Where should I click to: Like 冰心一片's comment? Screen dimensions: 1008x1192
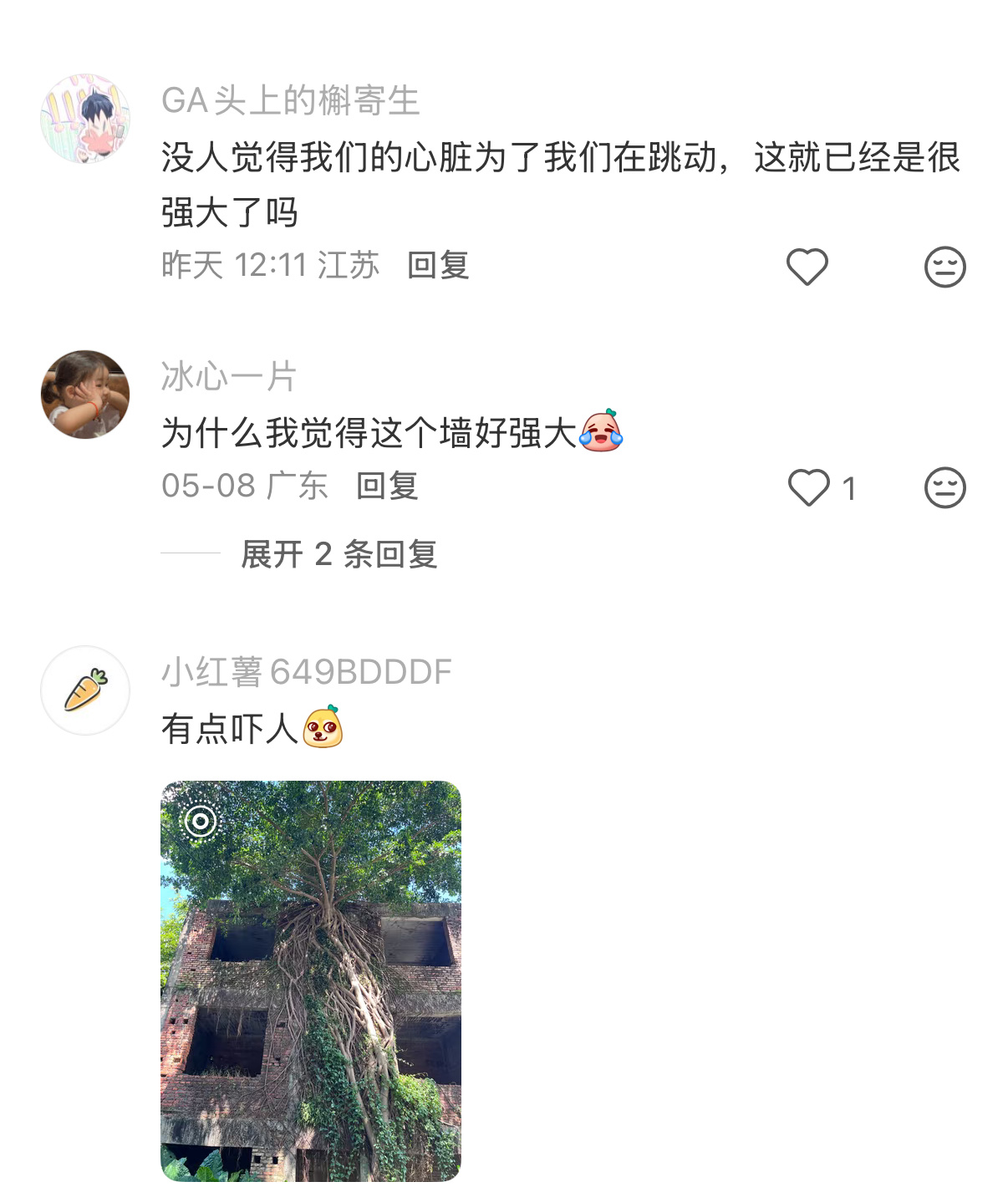pos(808,488)
